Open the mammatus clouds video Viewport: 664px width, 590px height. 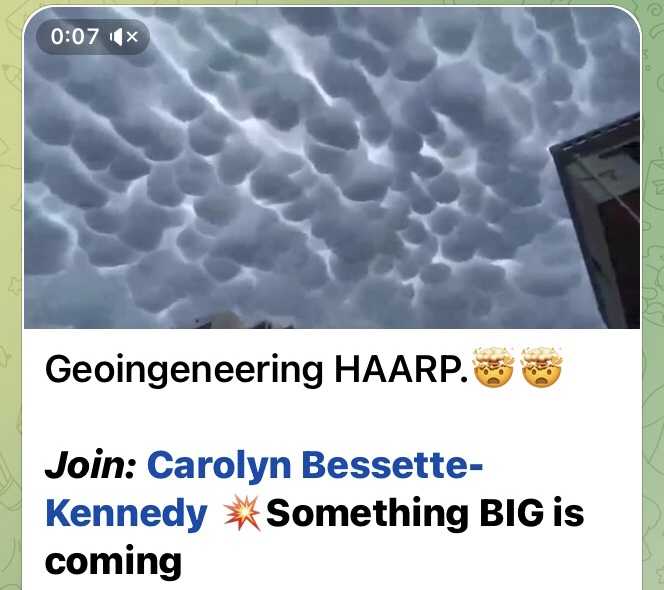330,180
